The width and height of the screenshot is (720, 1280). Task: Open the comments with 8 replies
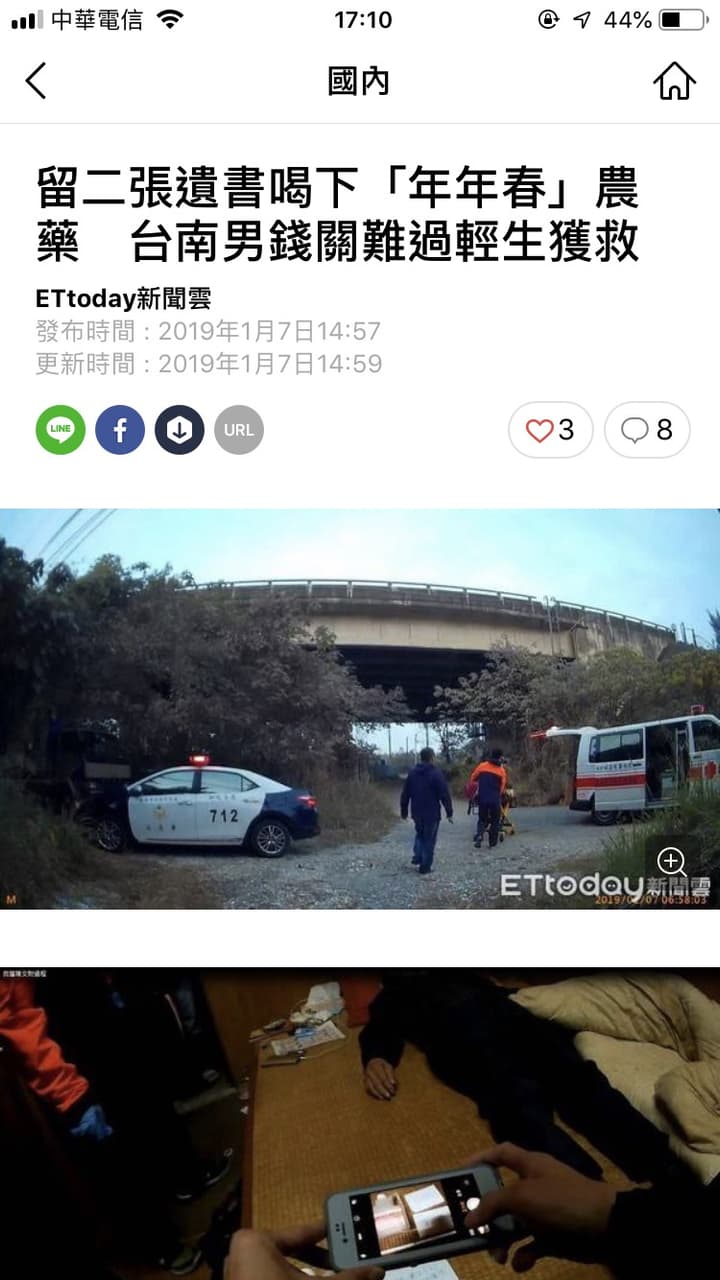point(647,430)
